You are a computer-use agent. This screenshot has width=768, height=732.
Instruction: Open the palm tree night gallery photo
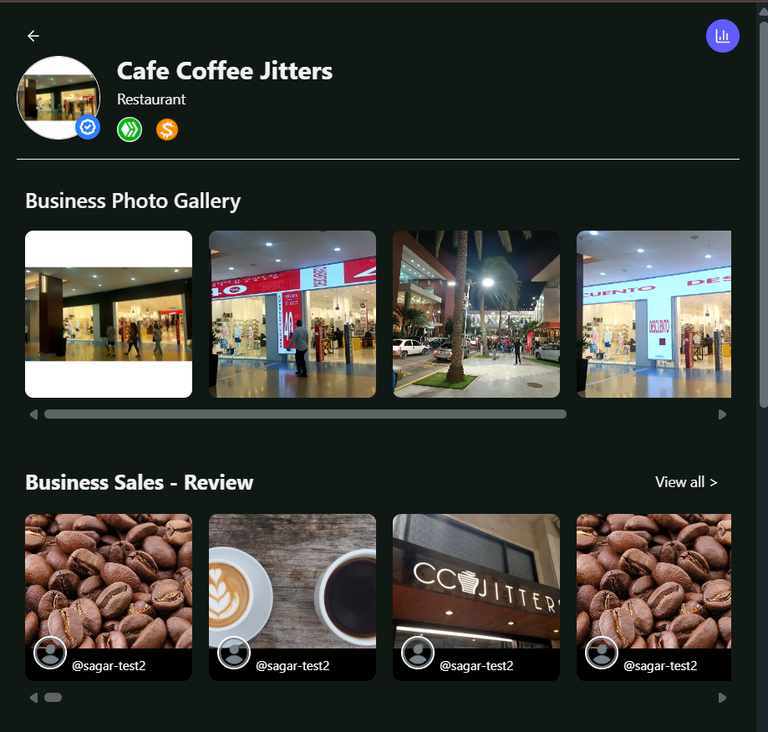tap(476, 314)
